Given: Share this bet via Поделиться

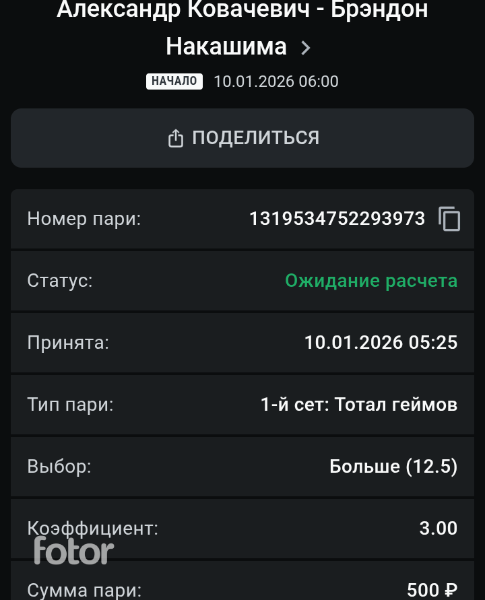Looking at the screenshot, I should click(242, 138).
